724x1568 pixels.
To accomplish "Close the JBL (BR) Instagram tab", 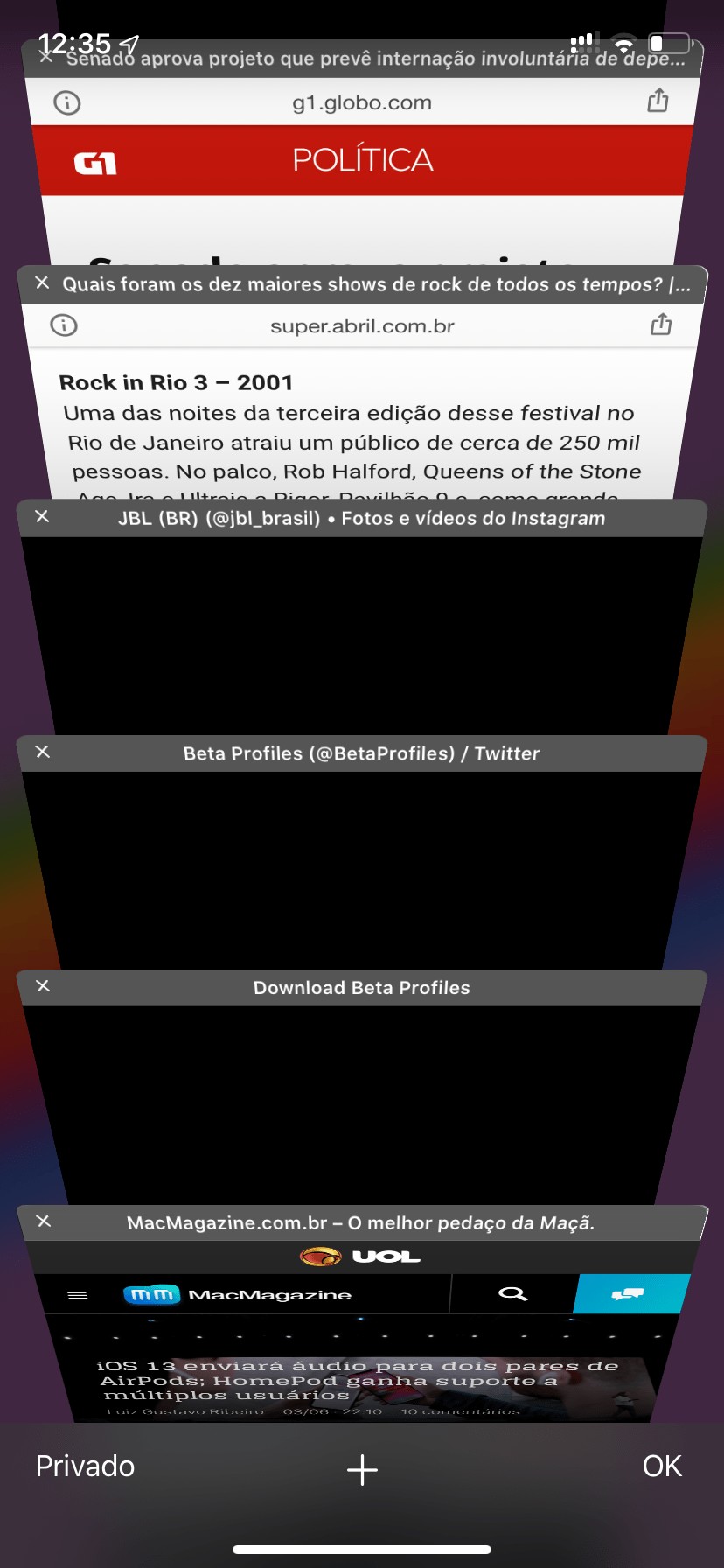I will [x=42, y=516].
